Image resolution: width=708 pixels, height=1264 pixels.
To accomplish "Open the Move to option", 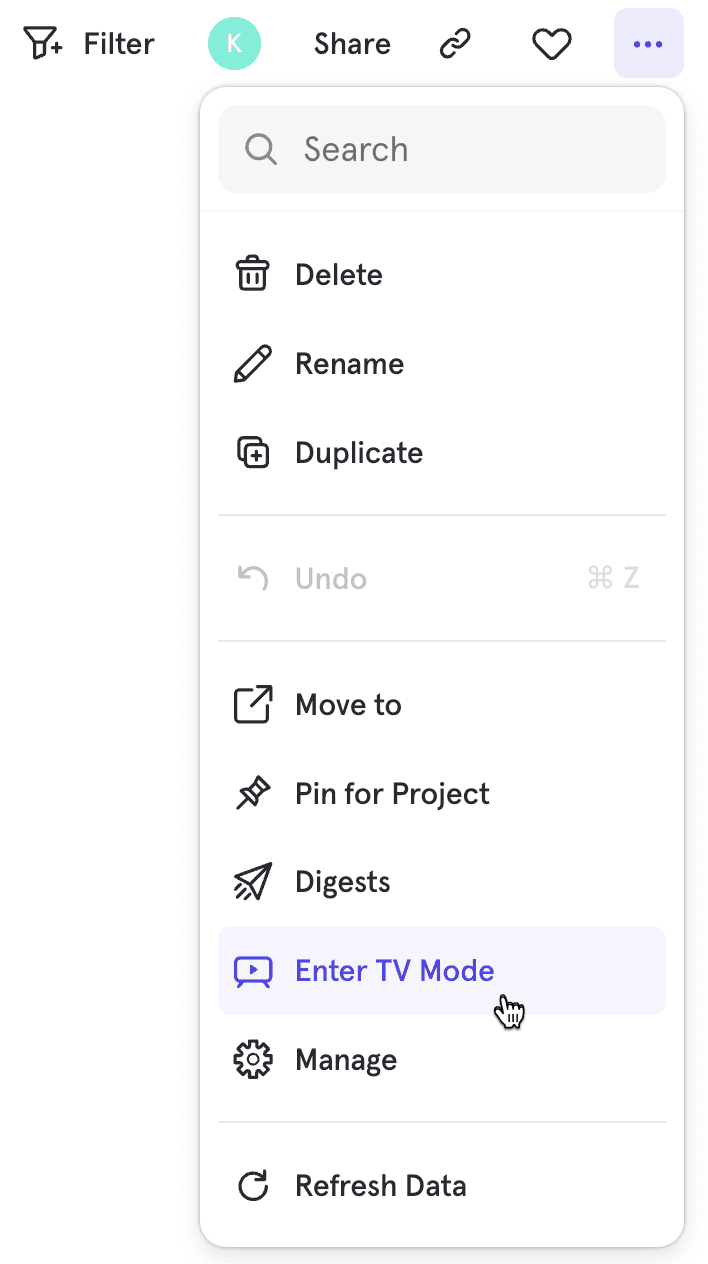I will 347,705.
